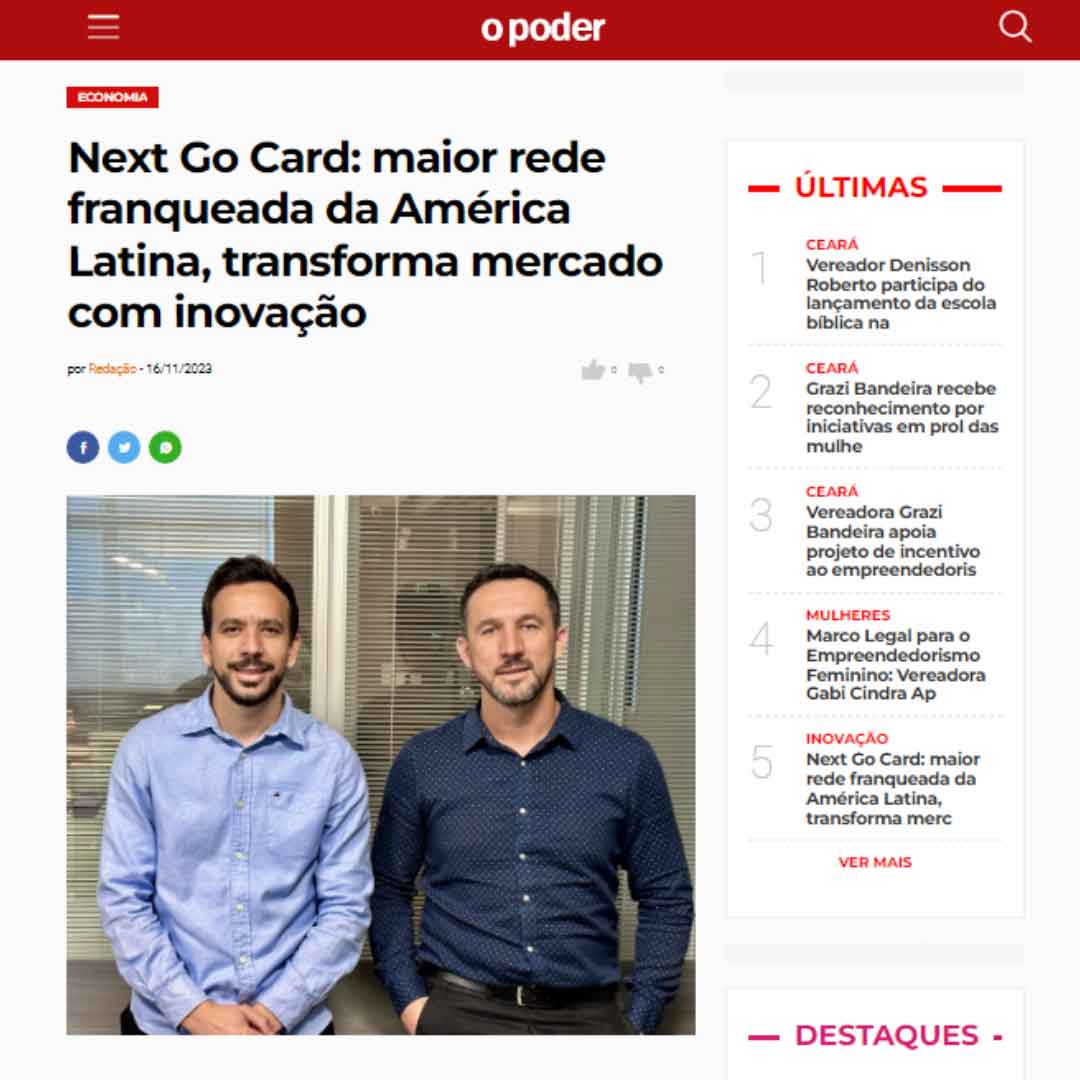Read Vereadora Grazi Bandeira apoia projeto story
Viewport: 1080px width, 1080px height.
(x=892, y=541)
